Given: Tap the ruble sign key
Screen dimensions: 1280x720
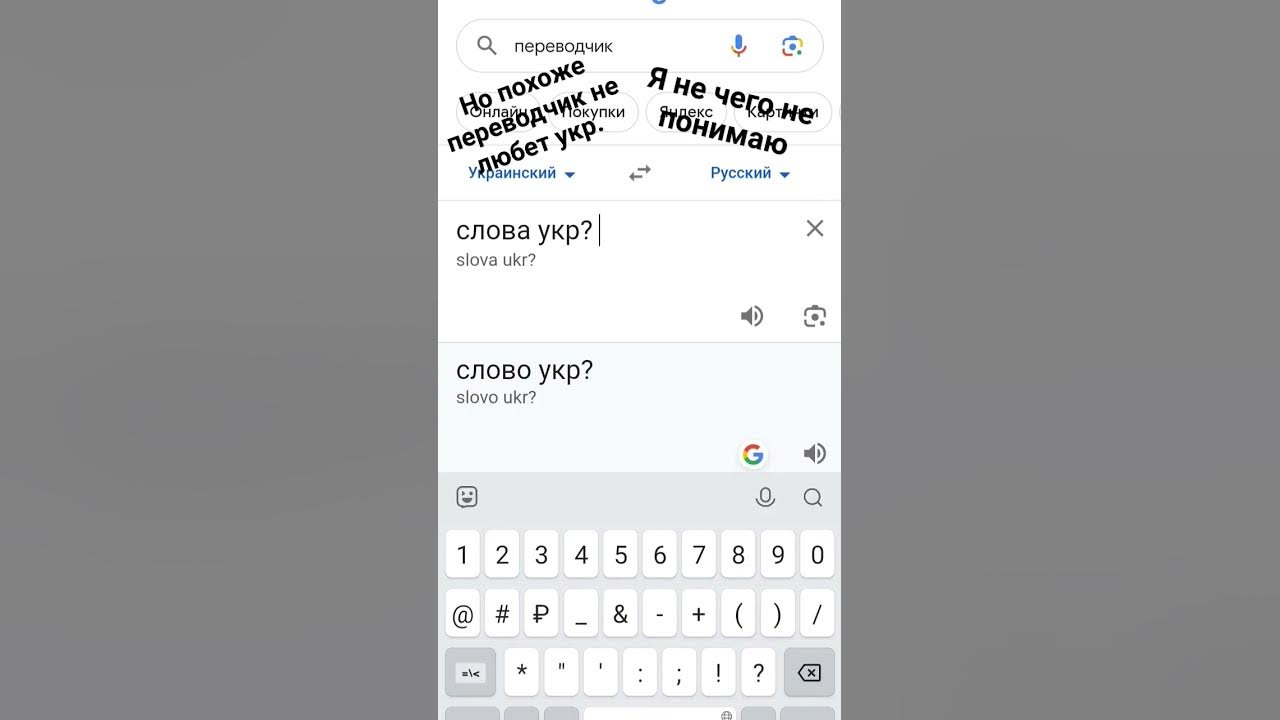Looking at the screenshot, I should pos(541,615).
